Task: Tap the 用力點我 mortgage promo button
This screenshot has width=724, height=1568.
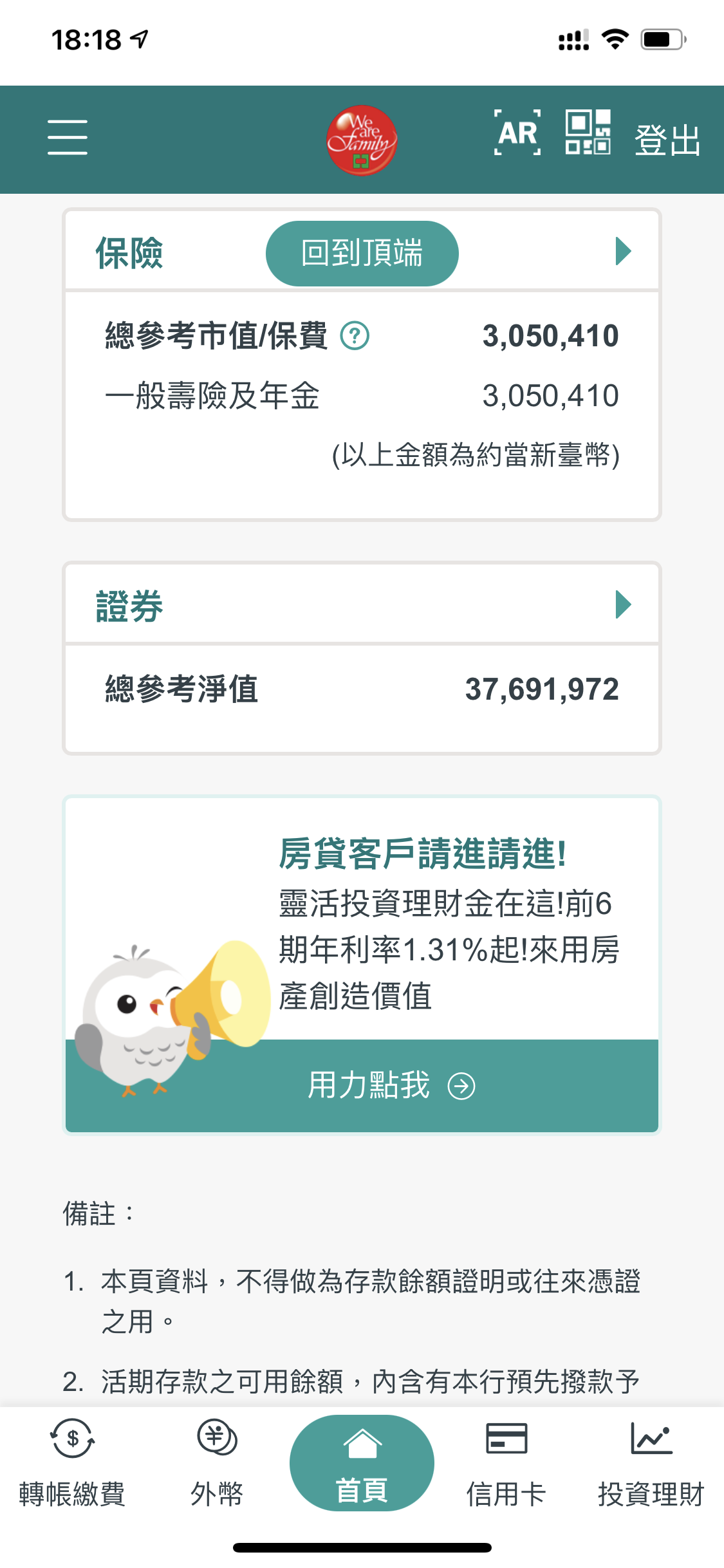Action: click(390, 1086)
